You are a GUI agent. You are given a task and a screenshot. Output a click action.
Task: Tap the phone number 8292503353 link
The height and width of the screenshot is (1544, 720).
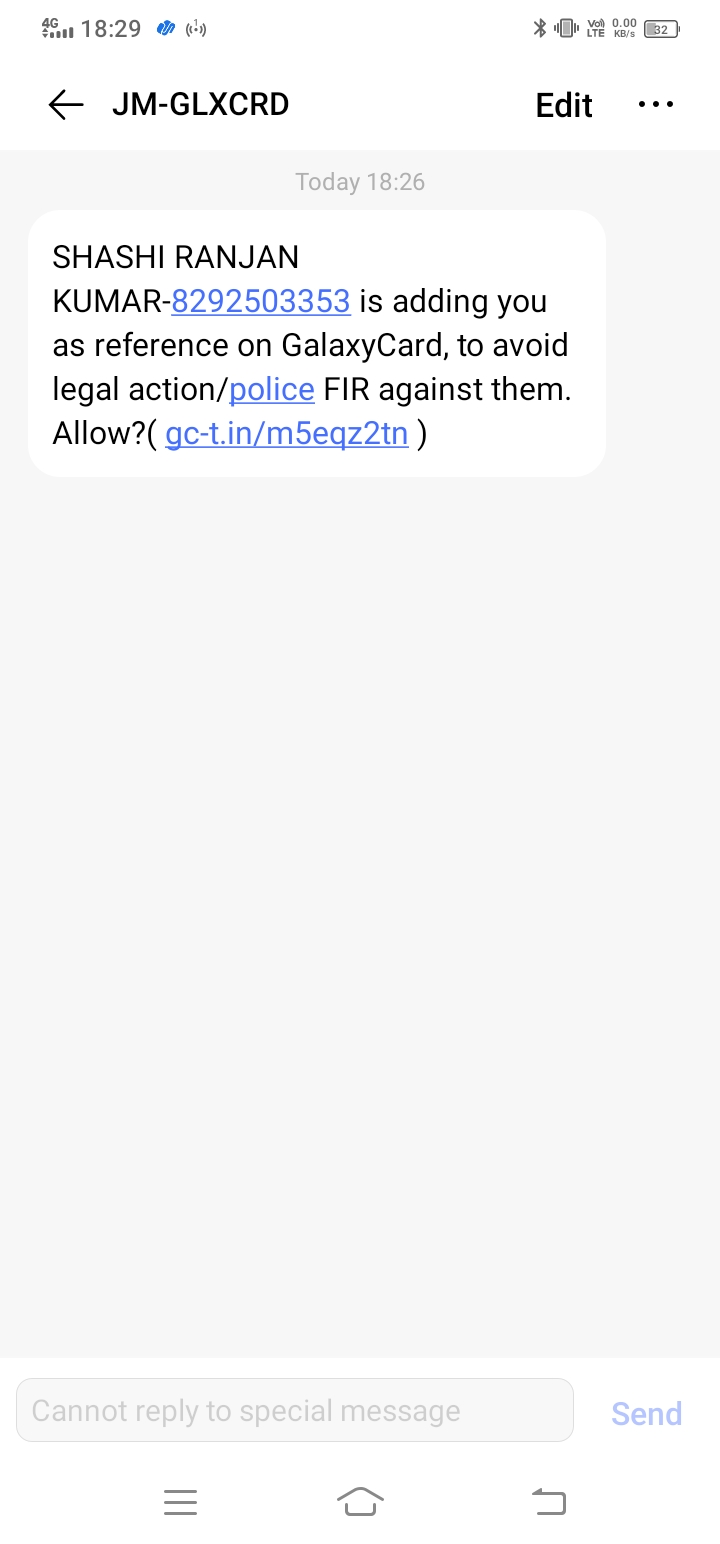pos(261,301)
